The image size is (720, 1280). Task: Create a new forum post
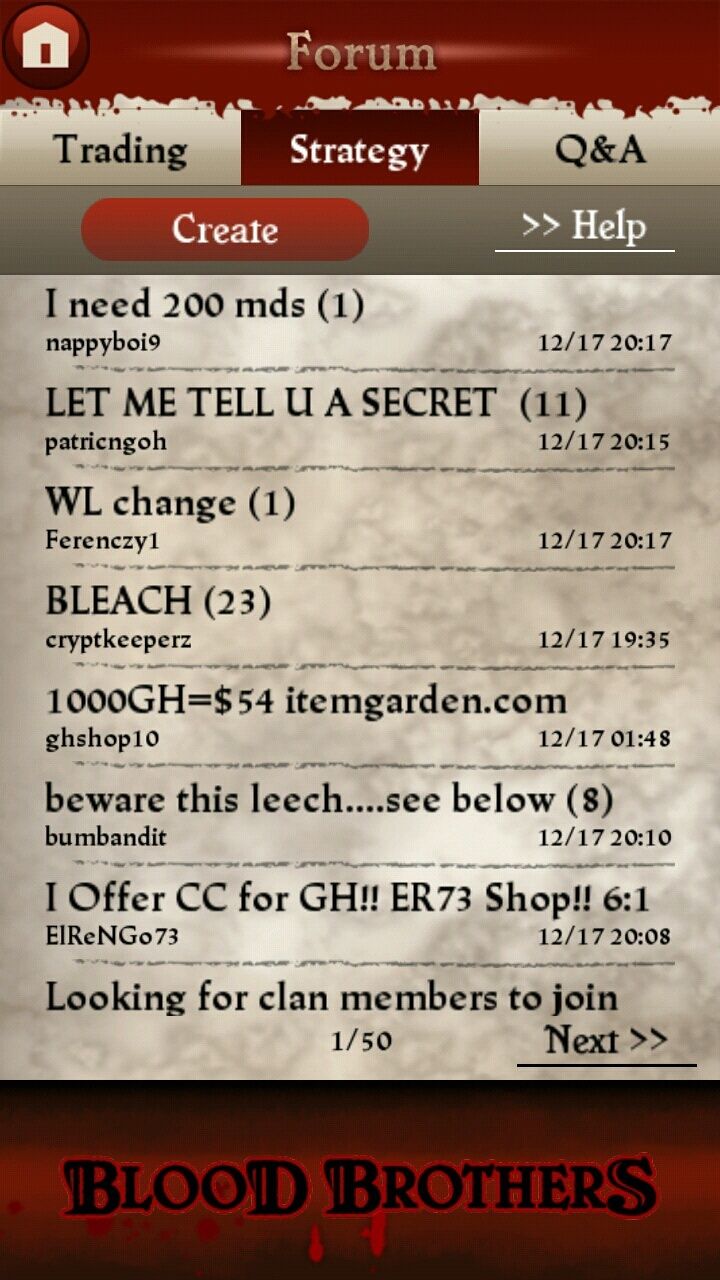coord(225,229)
